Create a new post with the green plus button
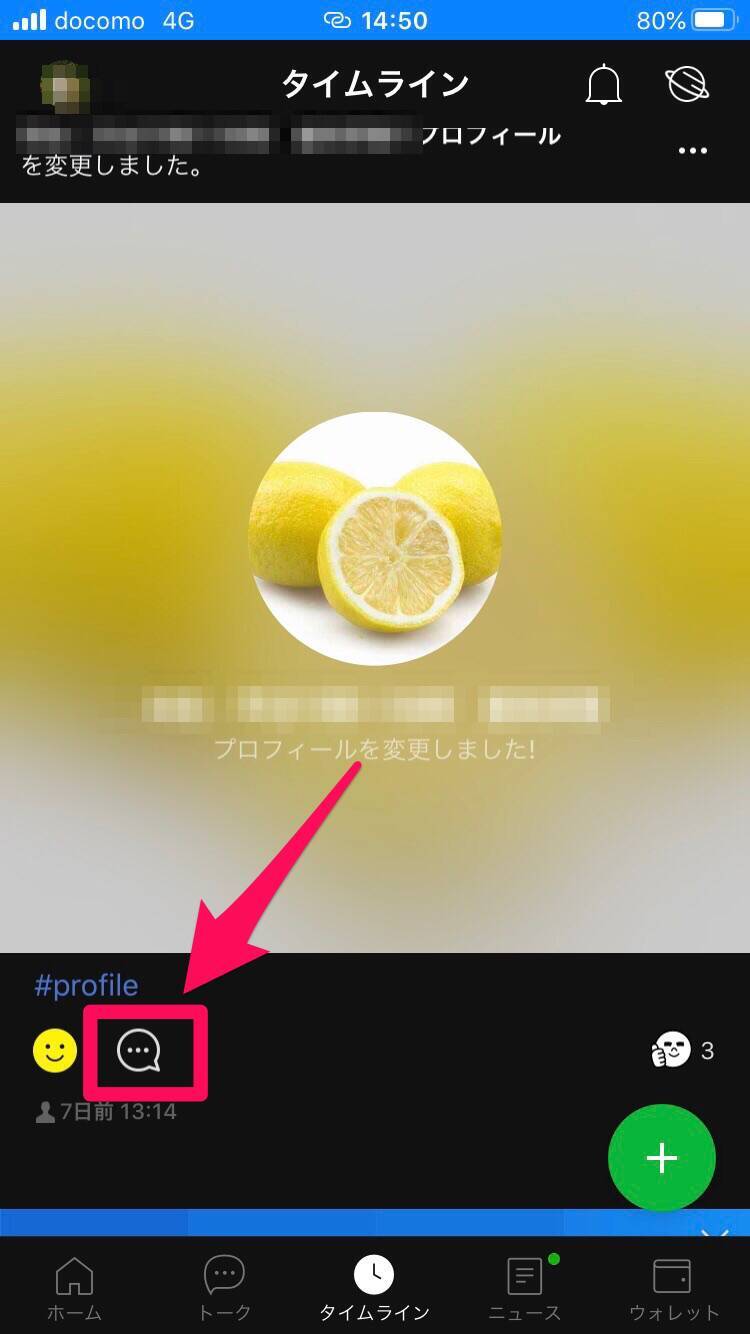The image size is (750, 1334). (x=661, y=1157)
